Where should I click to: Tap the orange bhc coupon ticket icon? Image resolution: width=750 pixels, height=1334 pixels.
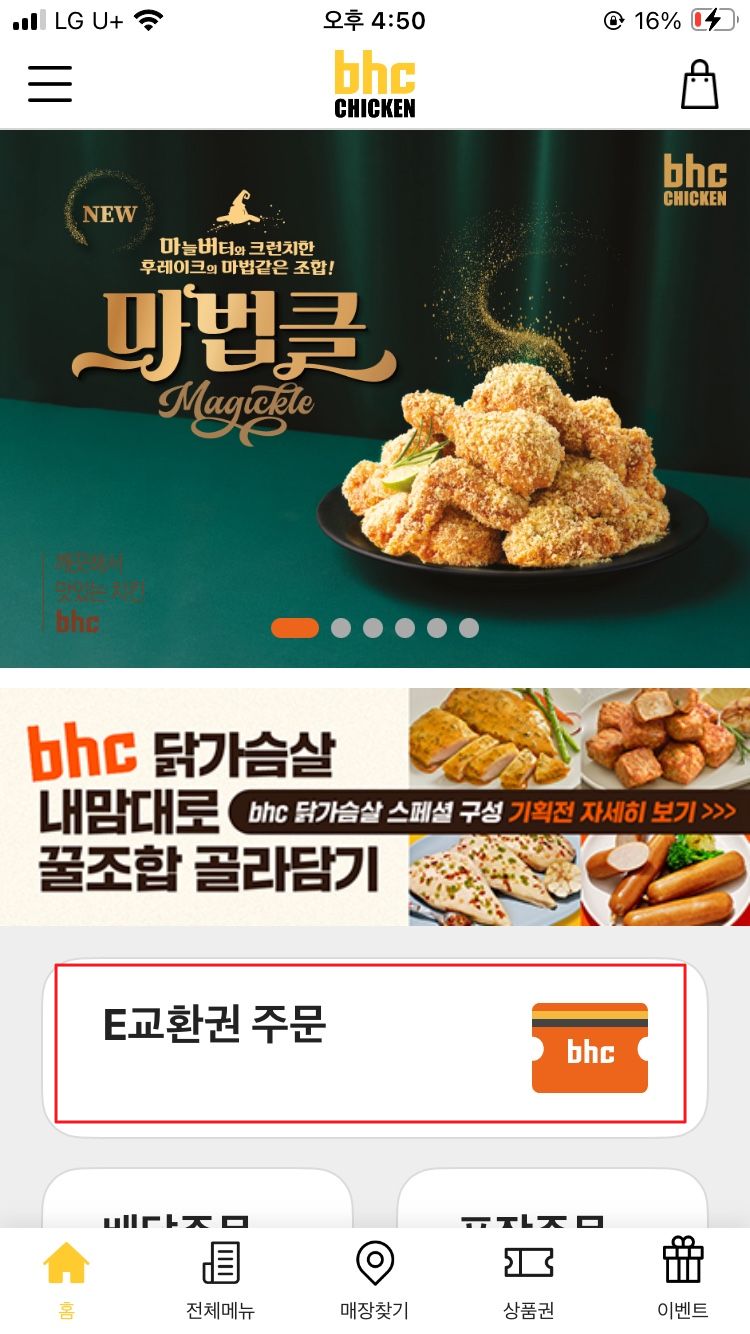[x=589, y=1049]
